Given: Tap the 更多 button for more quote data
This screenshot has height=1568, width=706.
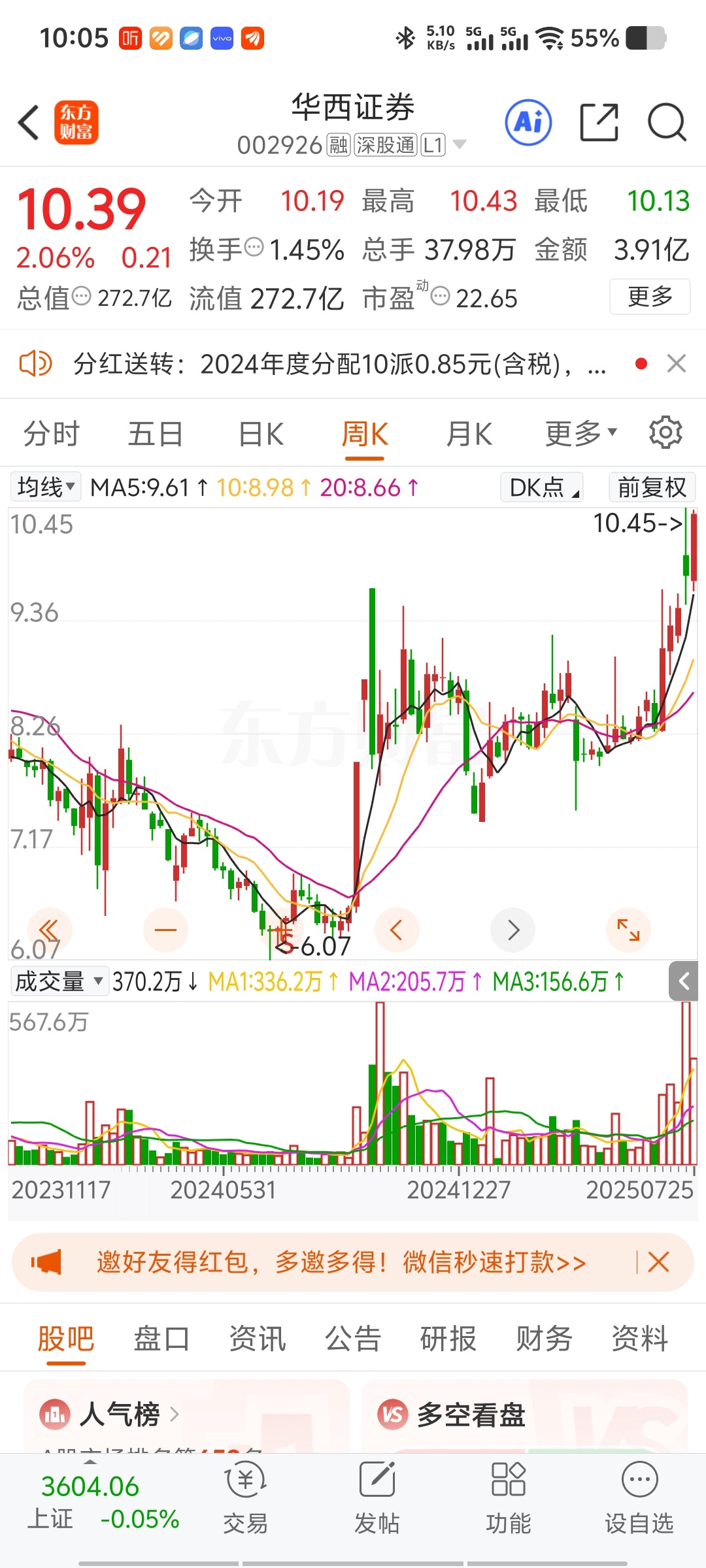Looking at the screenshot, I should 650,297.
